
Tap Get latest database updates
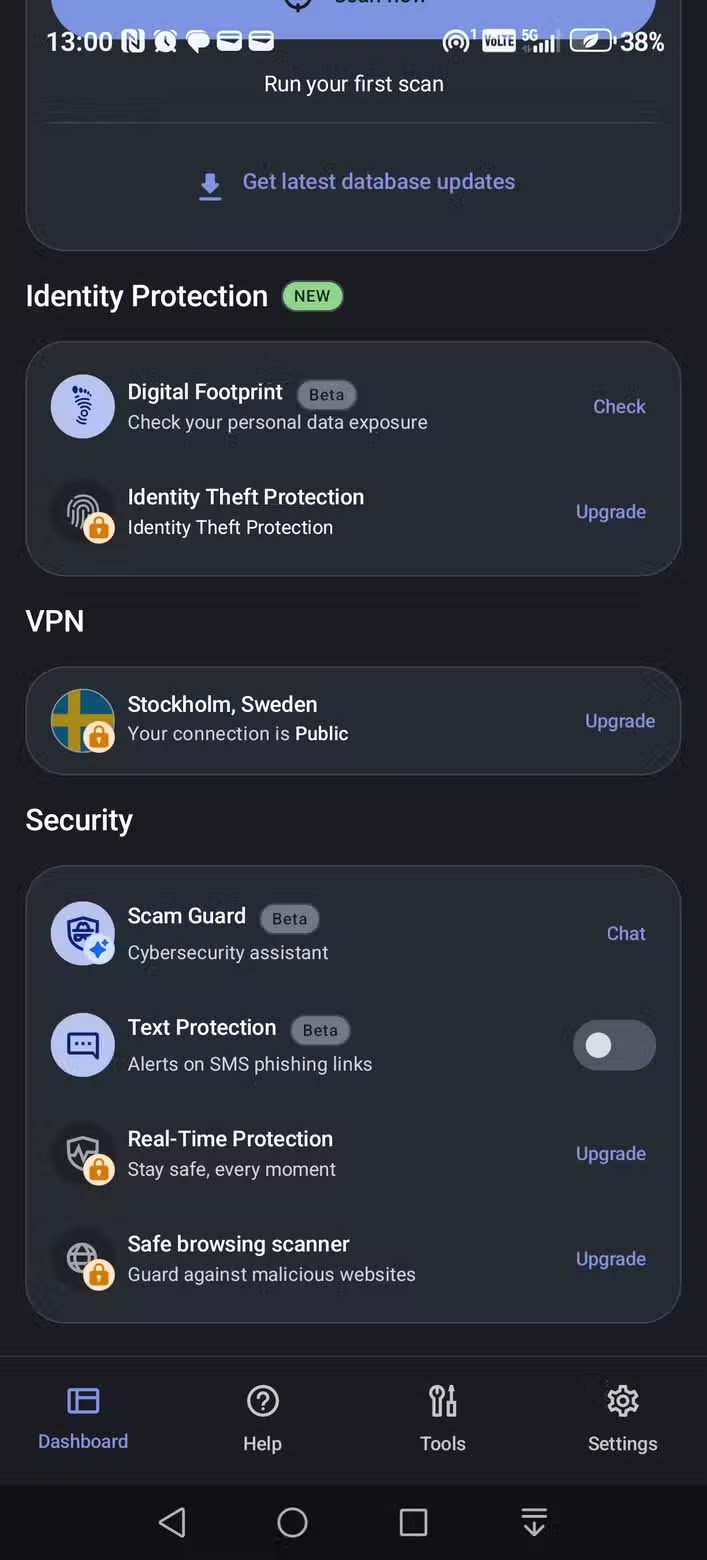coord(356,182)
